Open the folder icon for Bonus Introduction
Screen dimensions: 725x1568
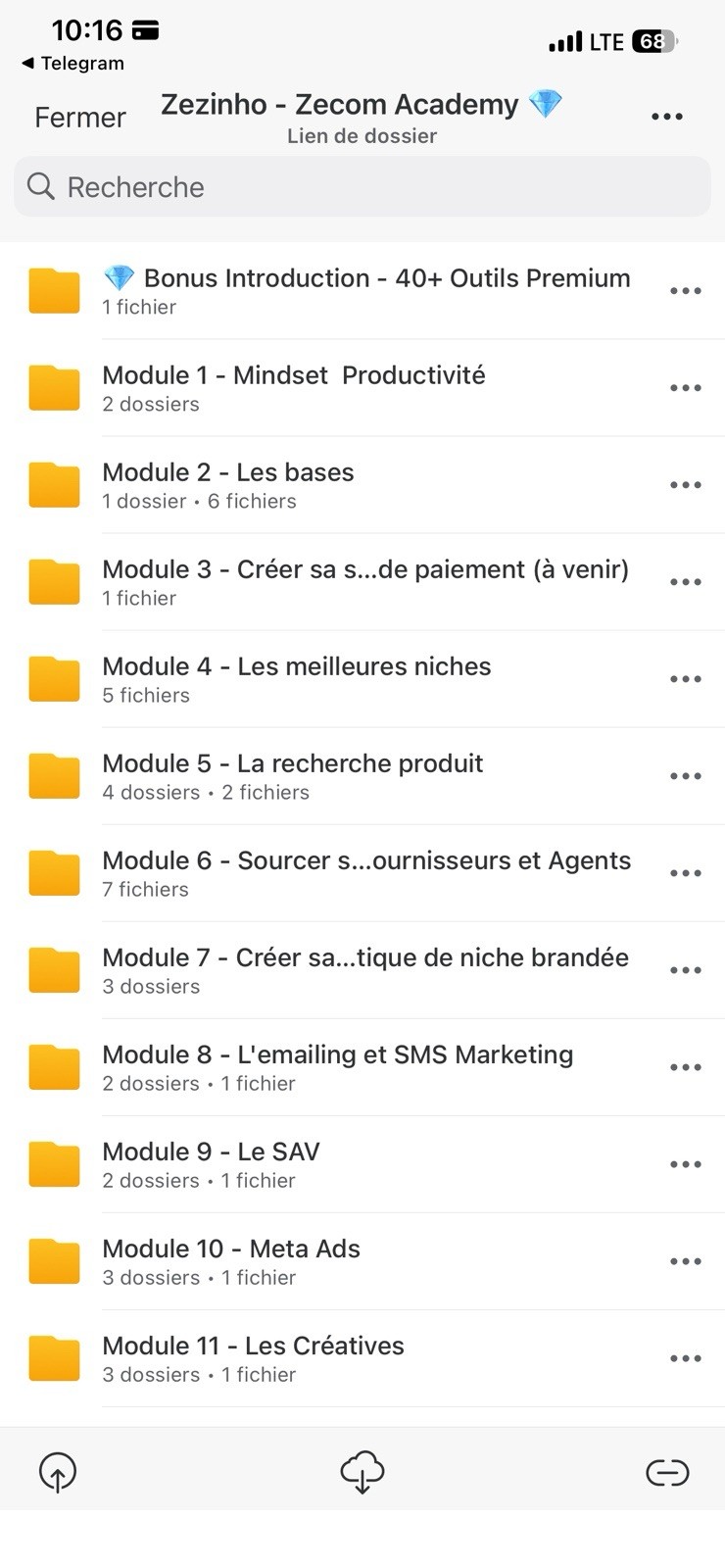[x=54, y=290]
